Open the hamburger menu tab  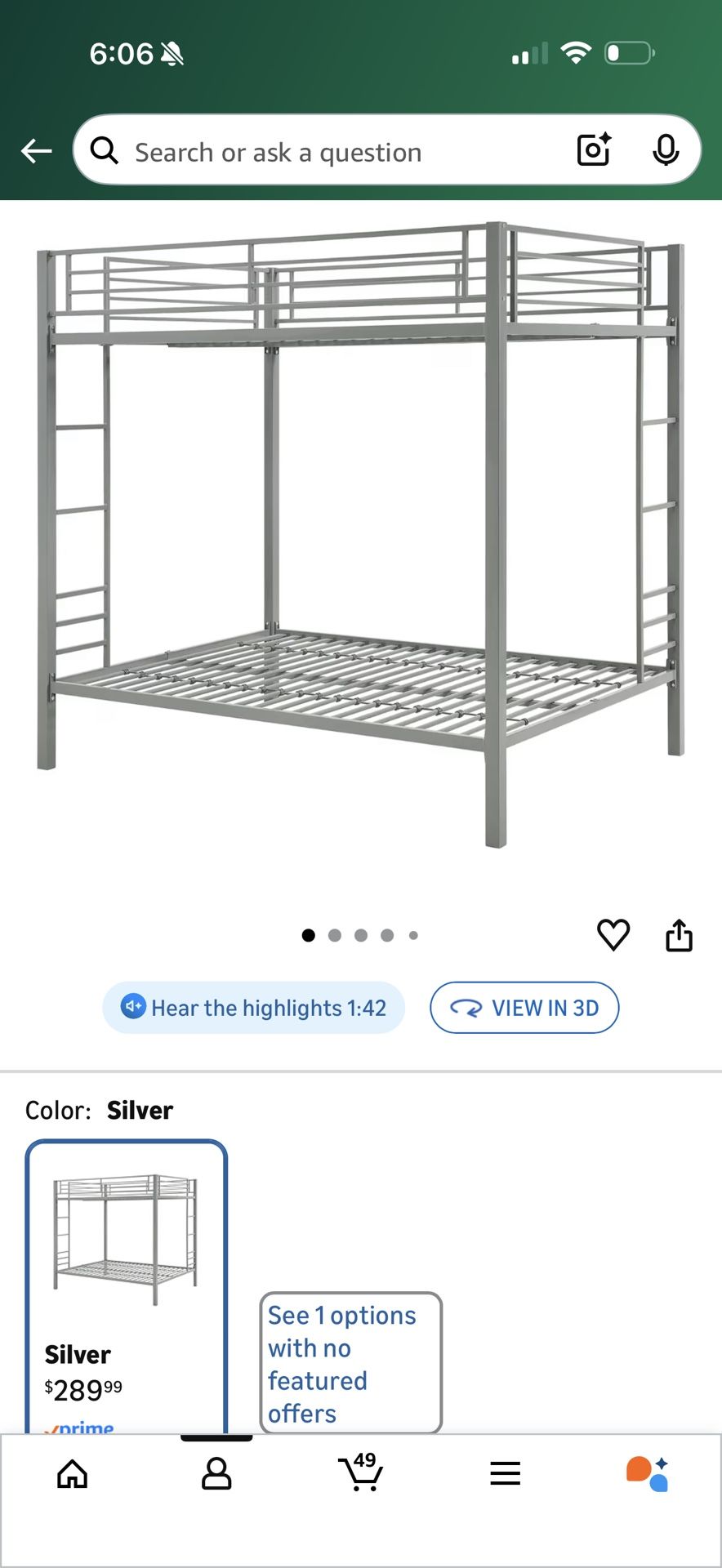[505, 1473]
